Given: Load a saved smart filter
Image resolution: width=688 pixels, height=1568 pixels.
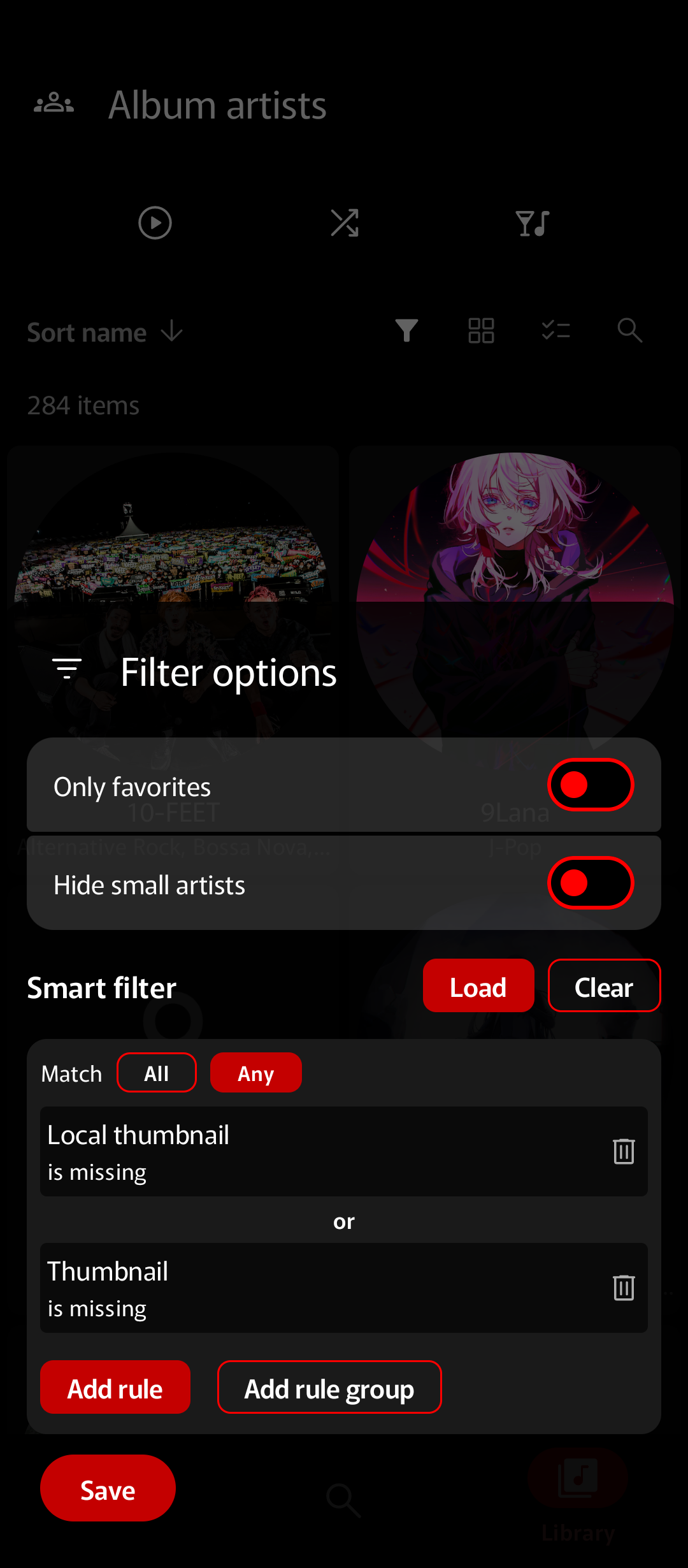Looking at the screenshot, I should [x=478, y=986].
